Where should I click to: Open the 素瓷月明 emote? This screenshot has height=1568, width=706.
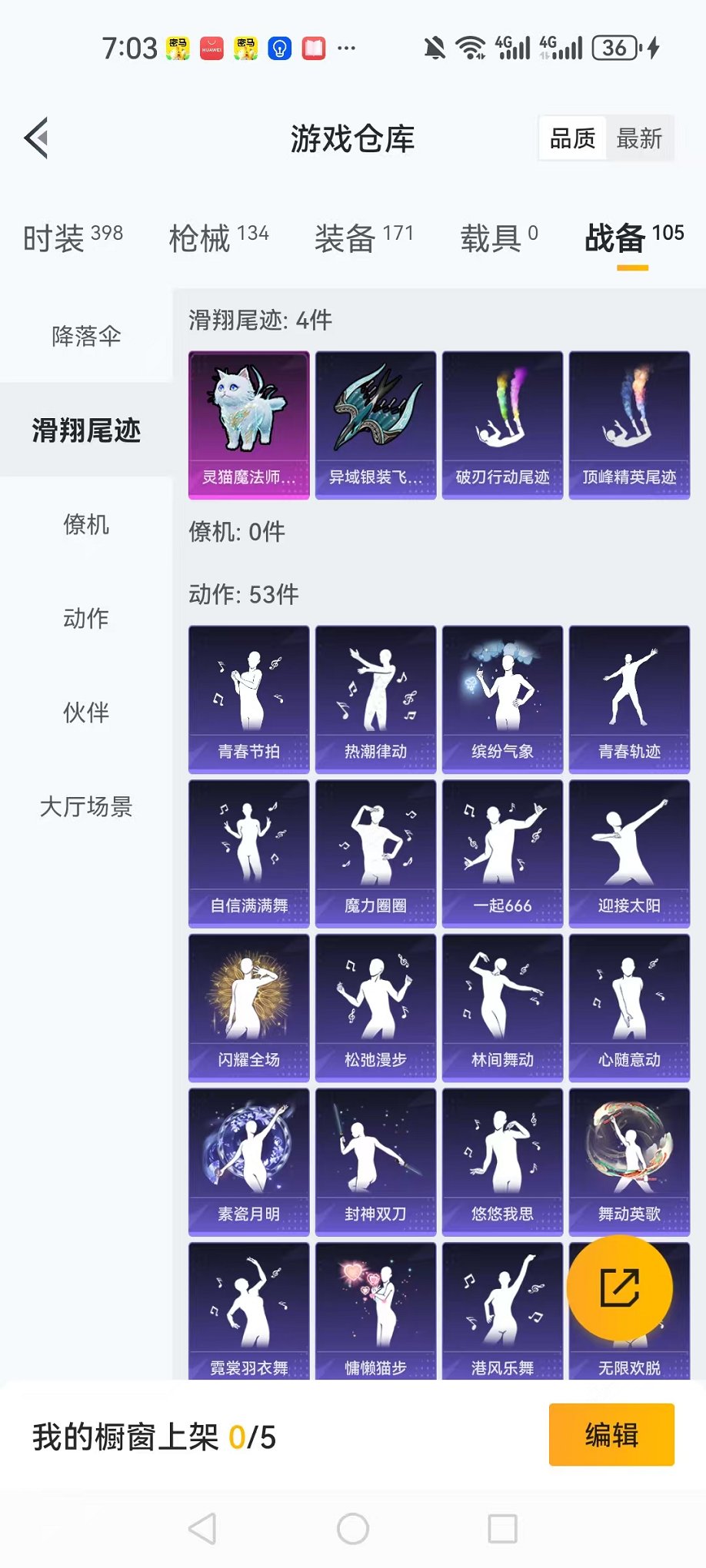(x=249, y=1161)
